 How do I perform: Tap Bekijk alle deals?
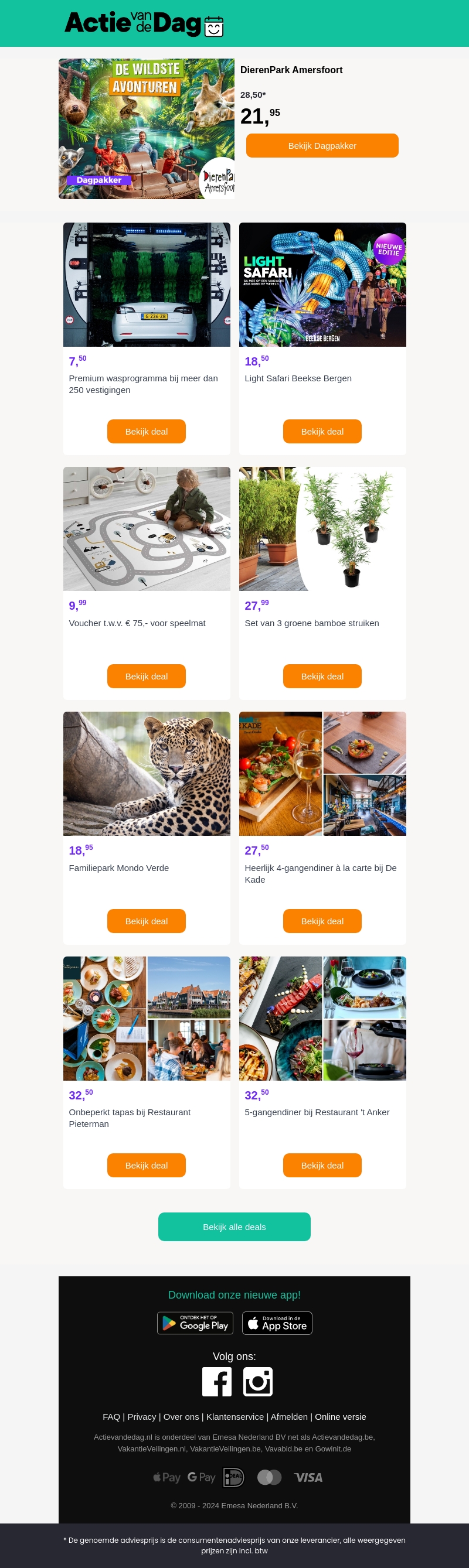pyautogui.click(x=235, y=1227)
